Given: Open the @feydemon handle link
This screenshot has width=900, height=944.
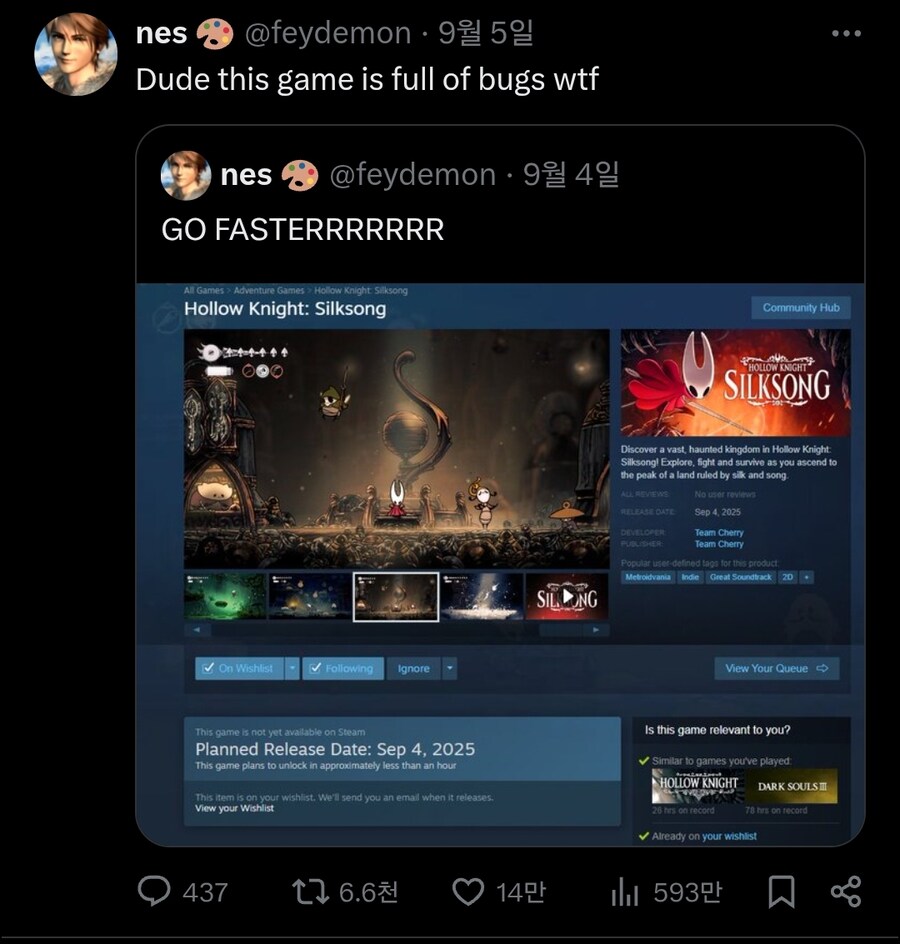Looking at the screenshot, I should click(328, 33).
